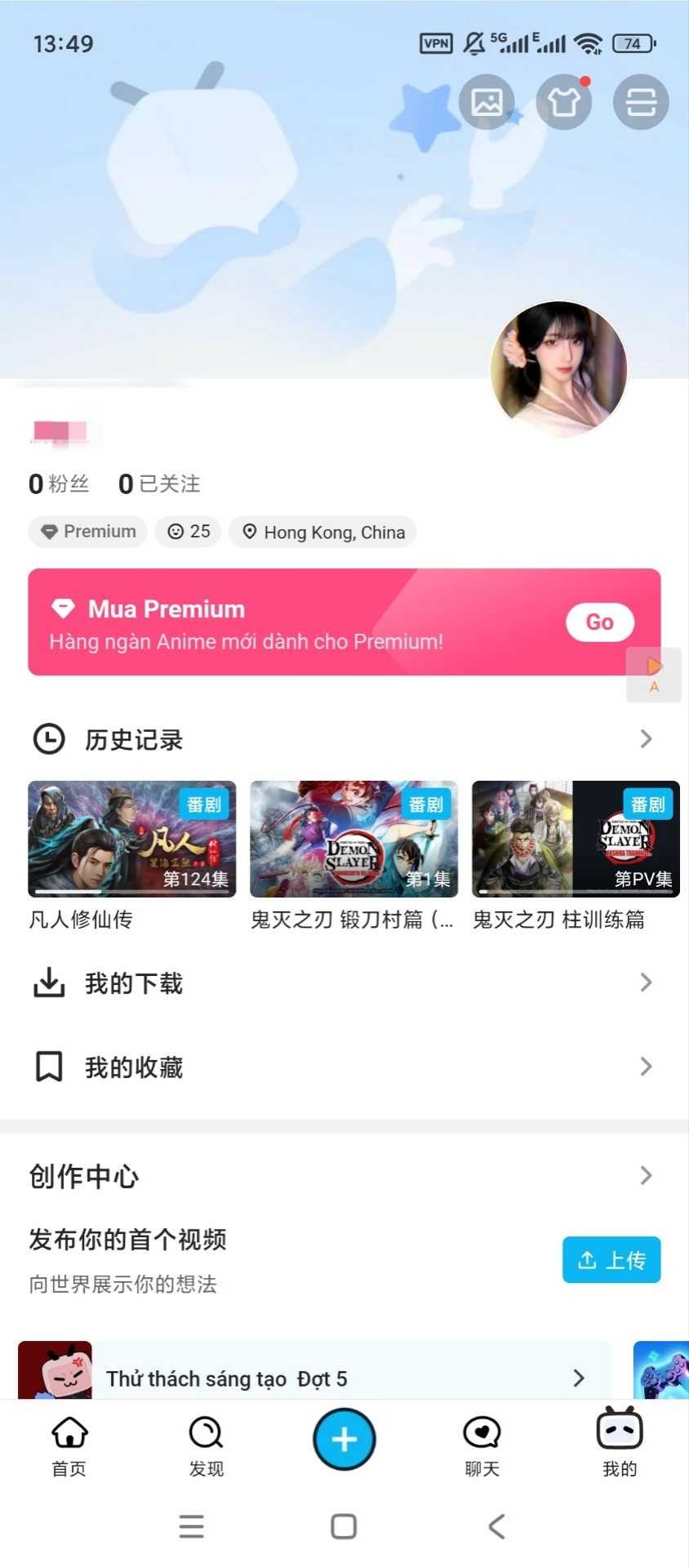Open Thử thách sáng tạo Đợt 5 banner
Screen dimensions: 689x1568
coord(343,1379)
